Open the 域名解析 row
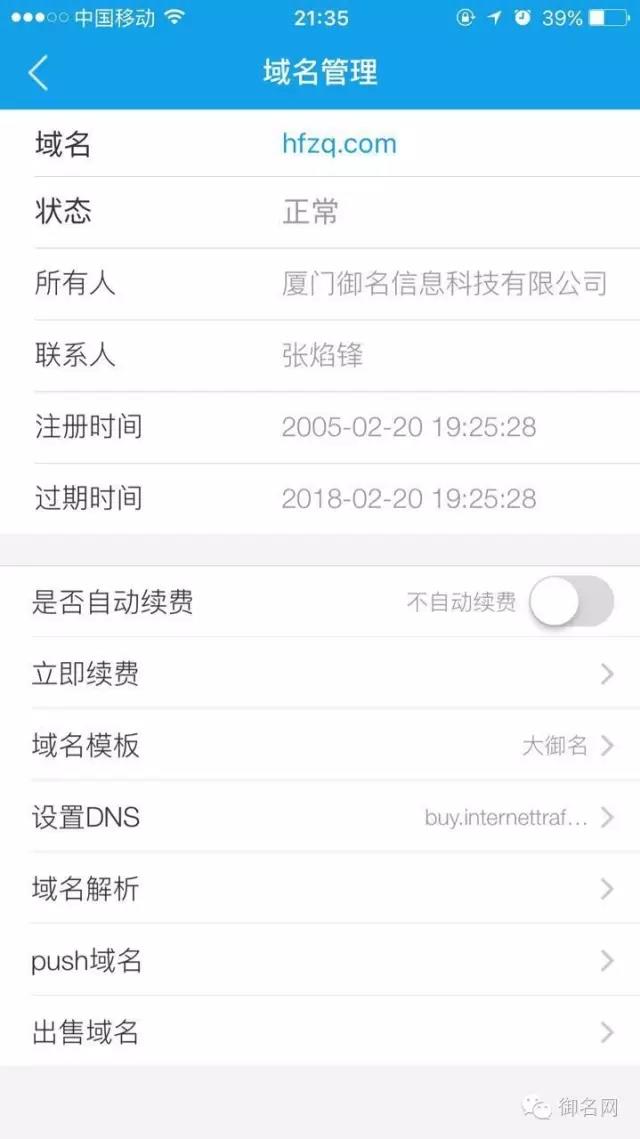Screen dimensions: 640x1139 point(320,888)
